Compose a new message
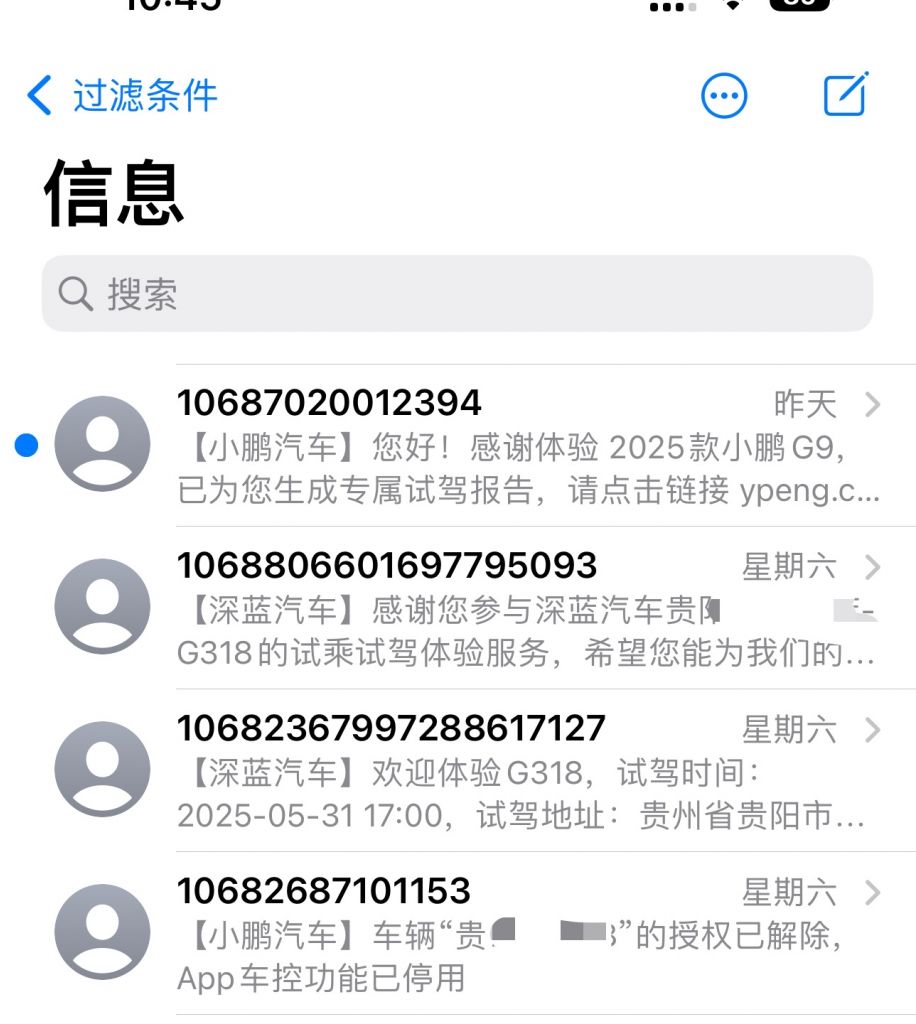This screenshot has height=1024, width=916. tap(846, 95)
